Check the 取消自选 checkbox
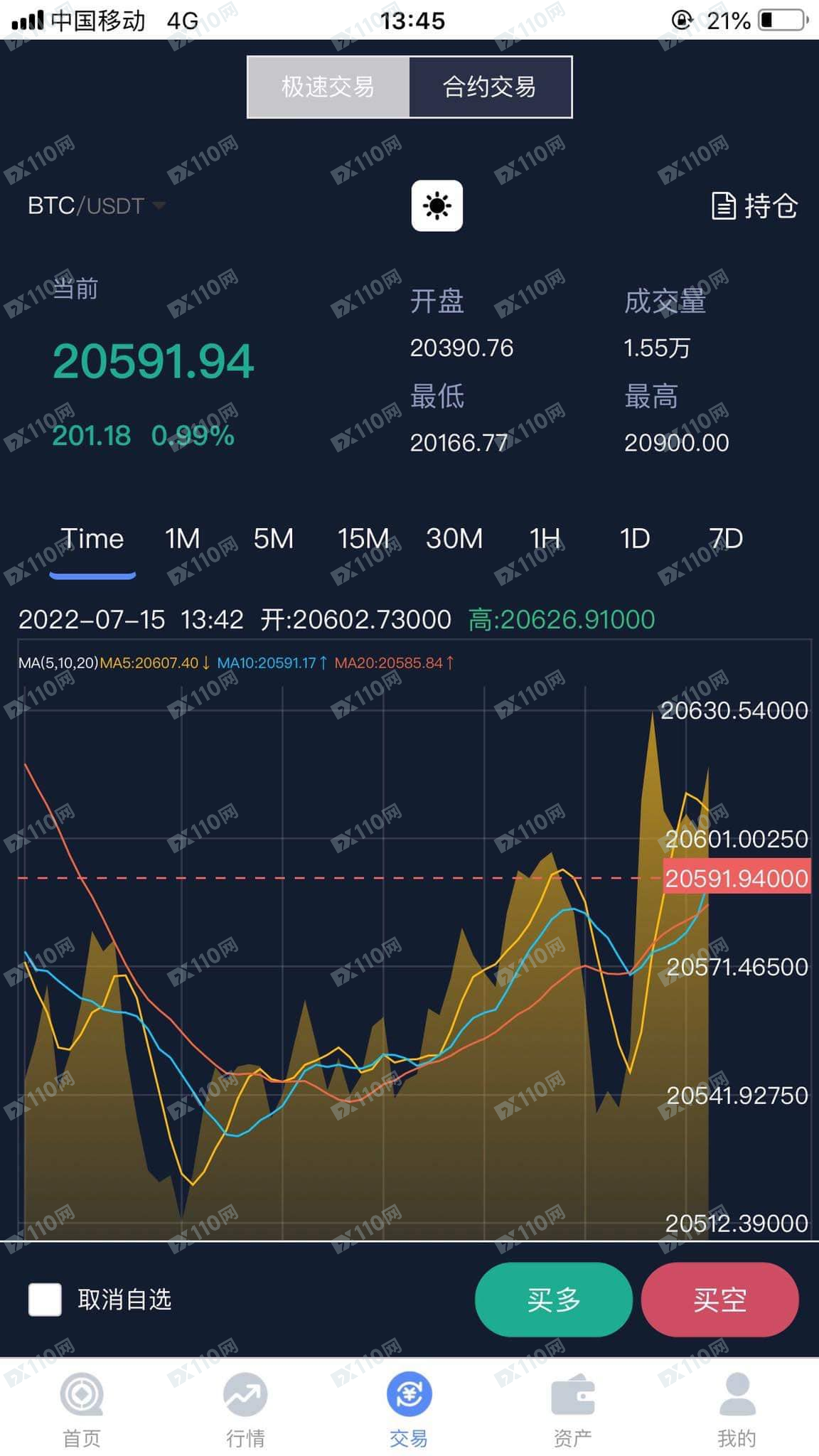This screenshot has height=1456, width=819. pos(45,1300)
